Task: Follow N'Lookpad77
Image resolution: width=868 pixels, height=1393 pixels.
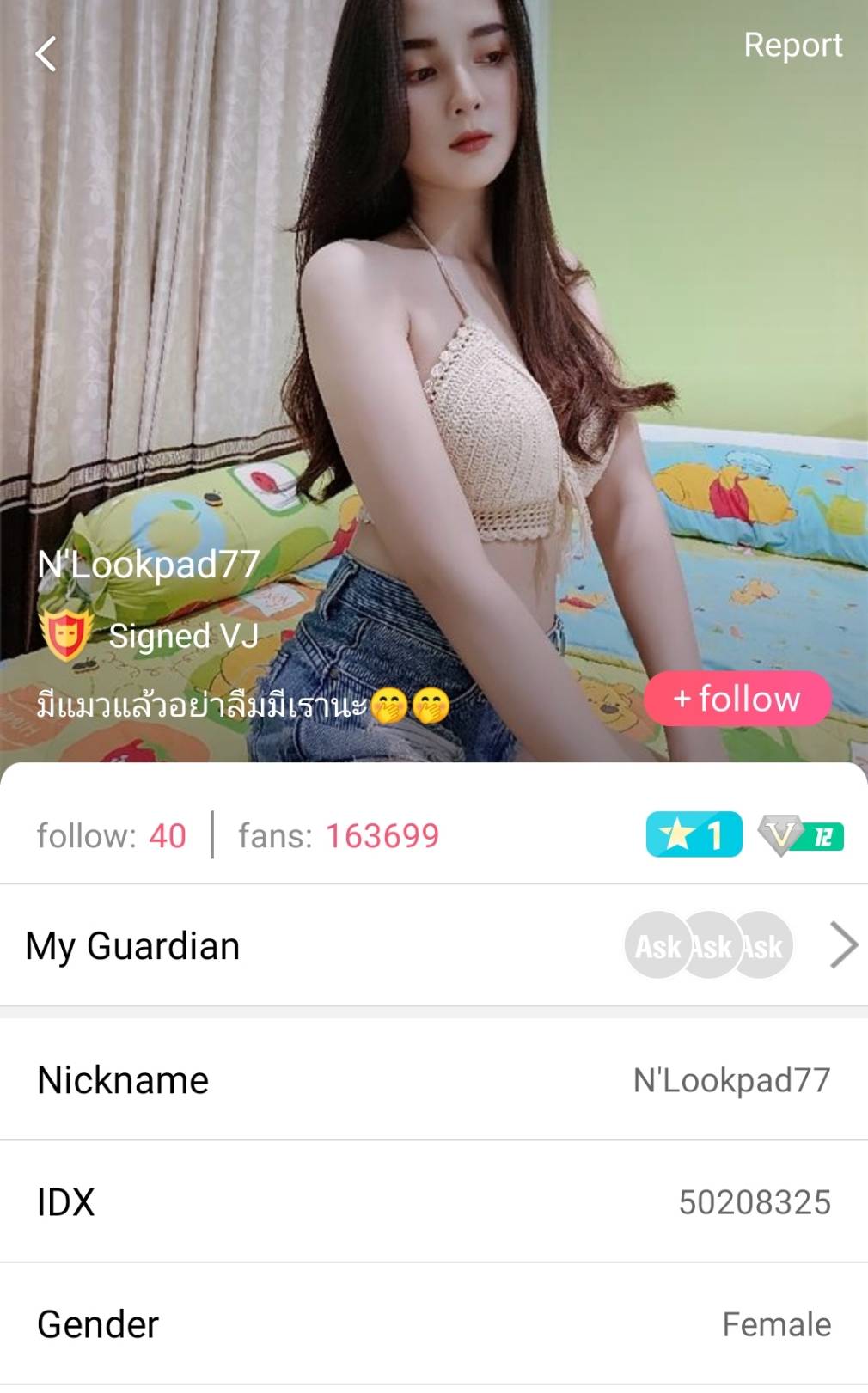Action: [737, 699]
